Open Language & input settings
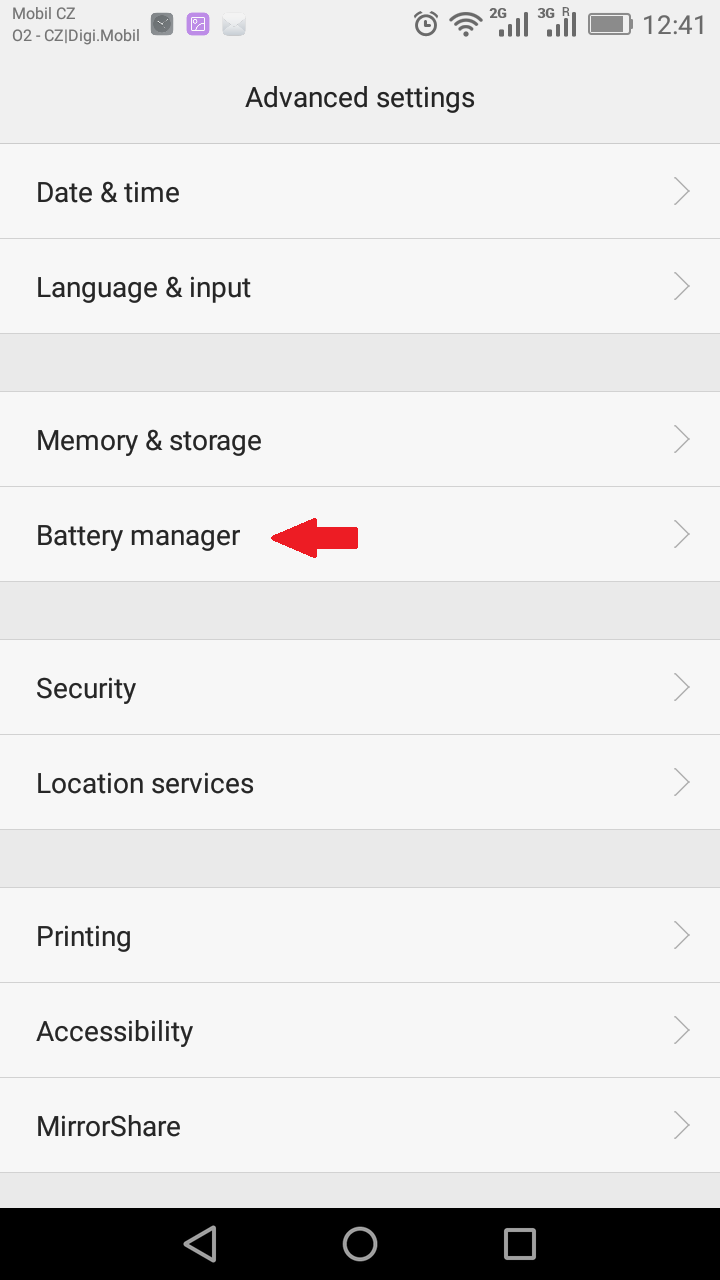Image resolution: width=720 pixels, height=1280 pixels. click(x=360, y=286)
